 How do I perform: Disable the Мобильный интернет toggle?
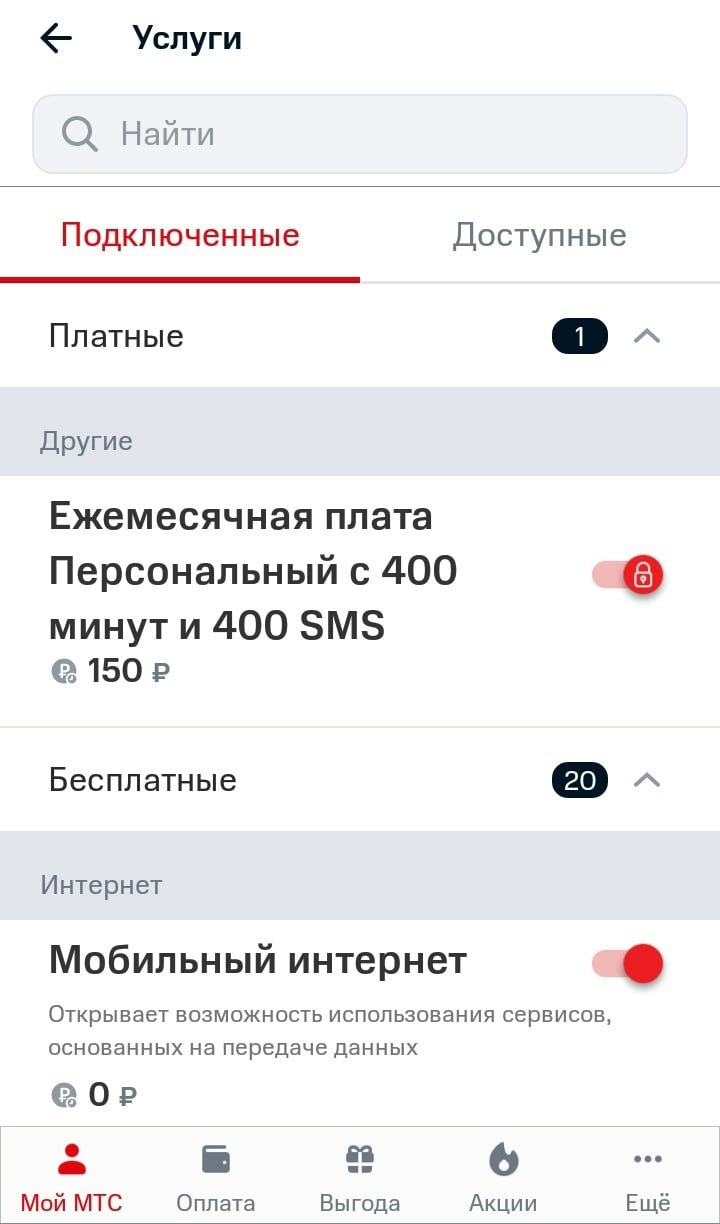(x=628, y=964)
